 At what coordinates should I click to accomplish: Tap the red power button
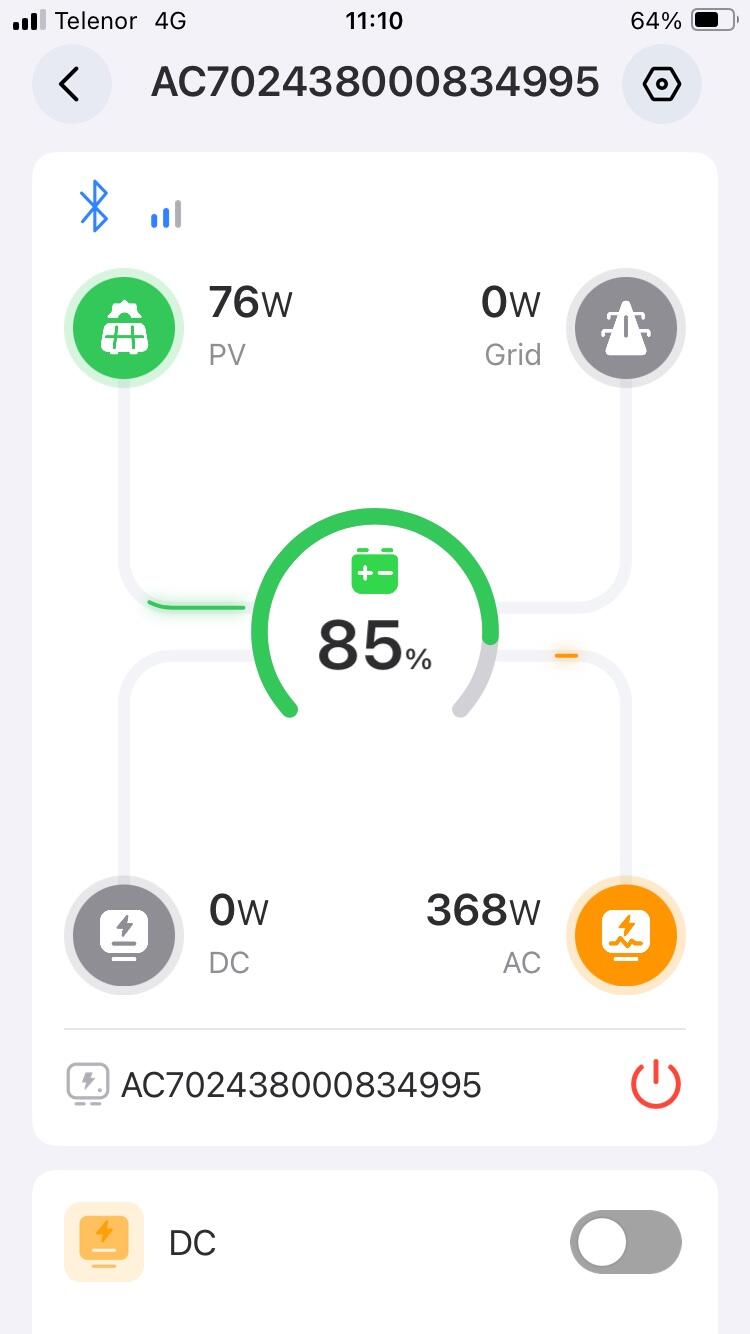pos(656,1084)
